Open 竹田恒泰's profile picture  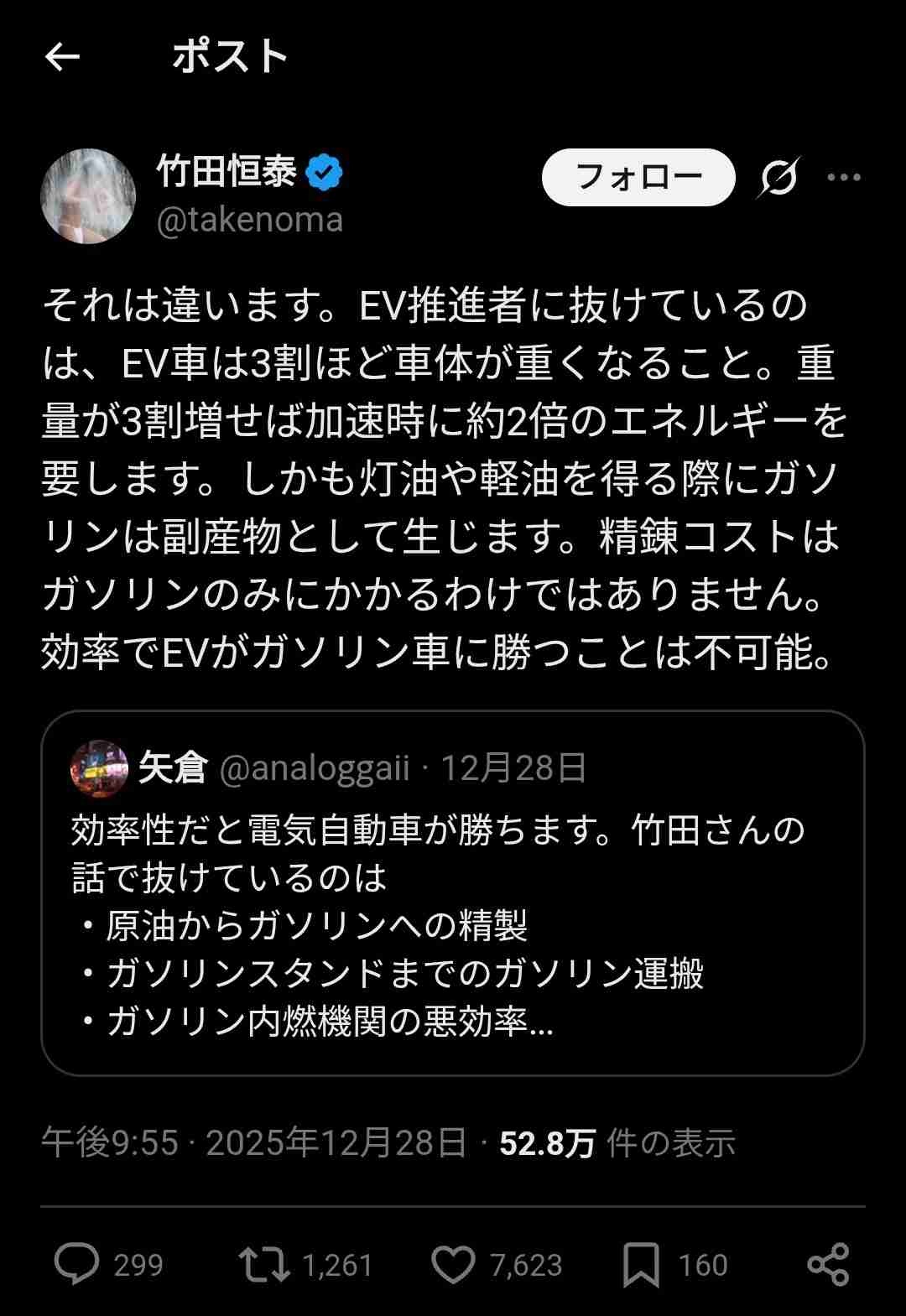88,196
